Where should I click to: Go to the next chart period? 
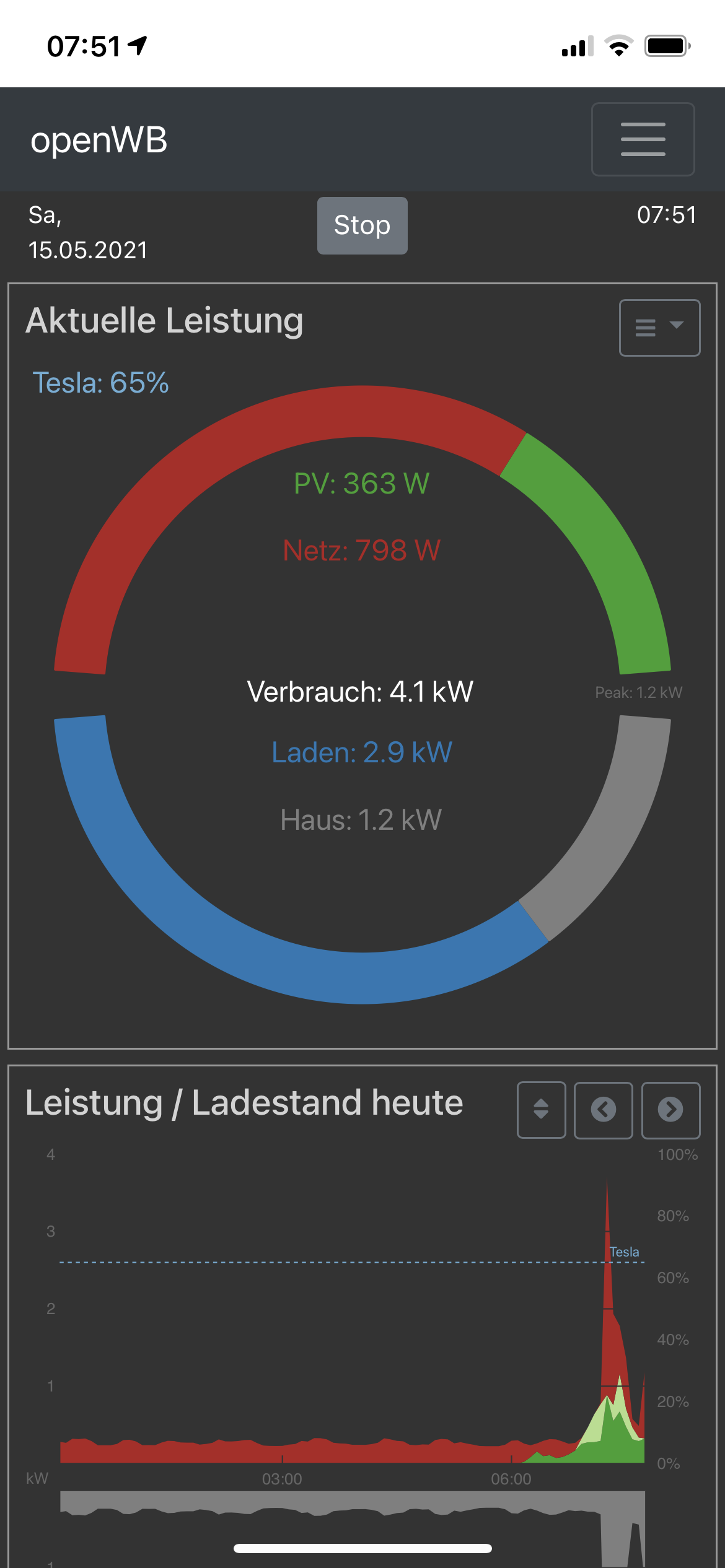(x=670, y=1110)
